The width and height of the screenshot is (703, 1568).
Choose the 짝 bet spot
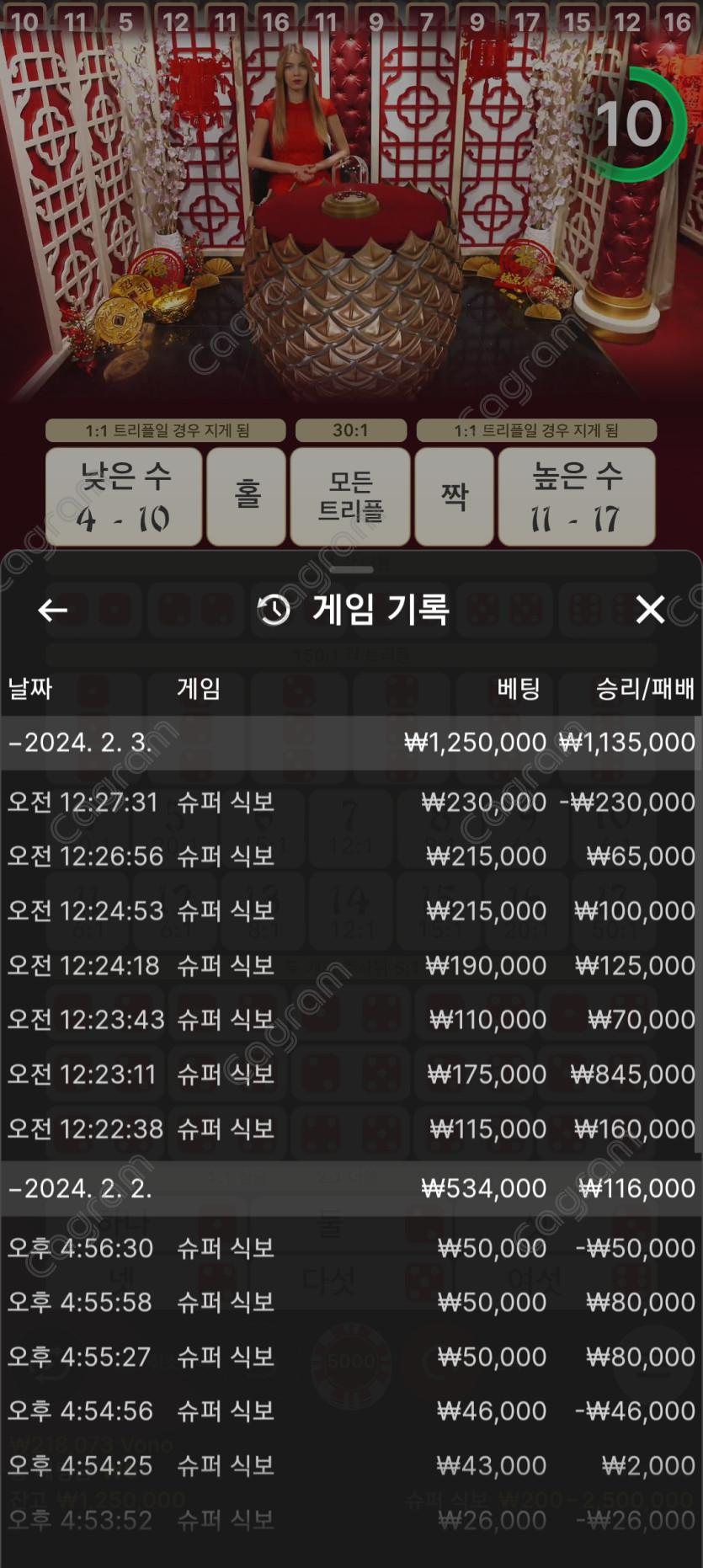pyautogui.click(x=454, y=497)
